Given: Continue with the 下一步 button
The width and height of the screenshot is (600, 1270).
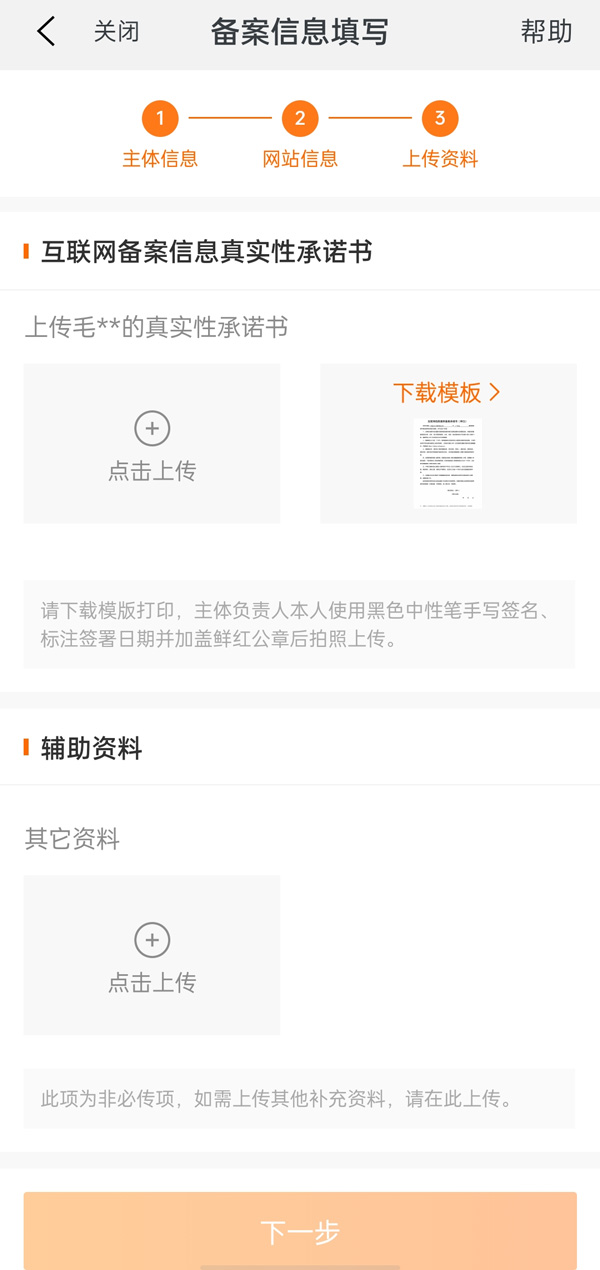Looking at the screenshot, I should 300,1231.
